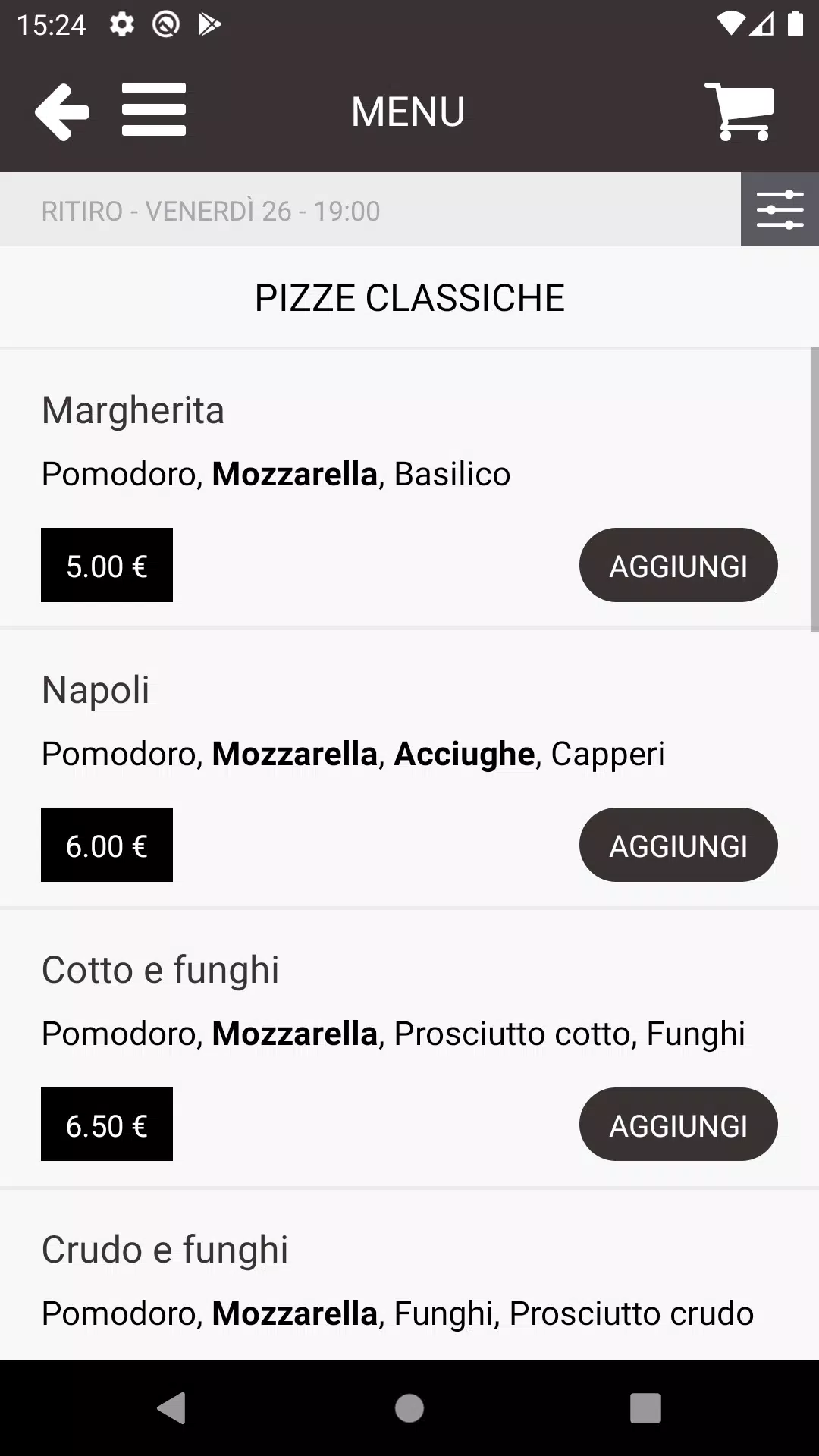Tap the Android recent apps button
Screen dimensions: 819x1456
[645, 1409]
